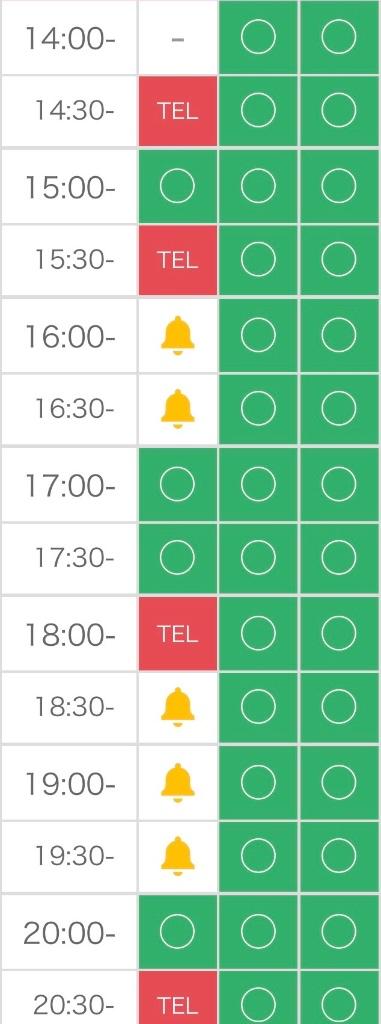Tap the notification bell at 18:30
Screen dimensions: 381x1024
pos(177,707)
